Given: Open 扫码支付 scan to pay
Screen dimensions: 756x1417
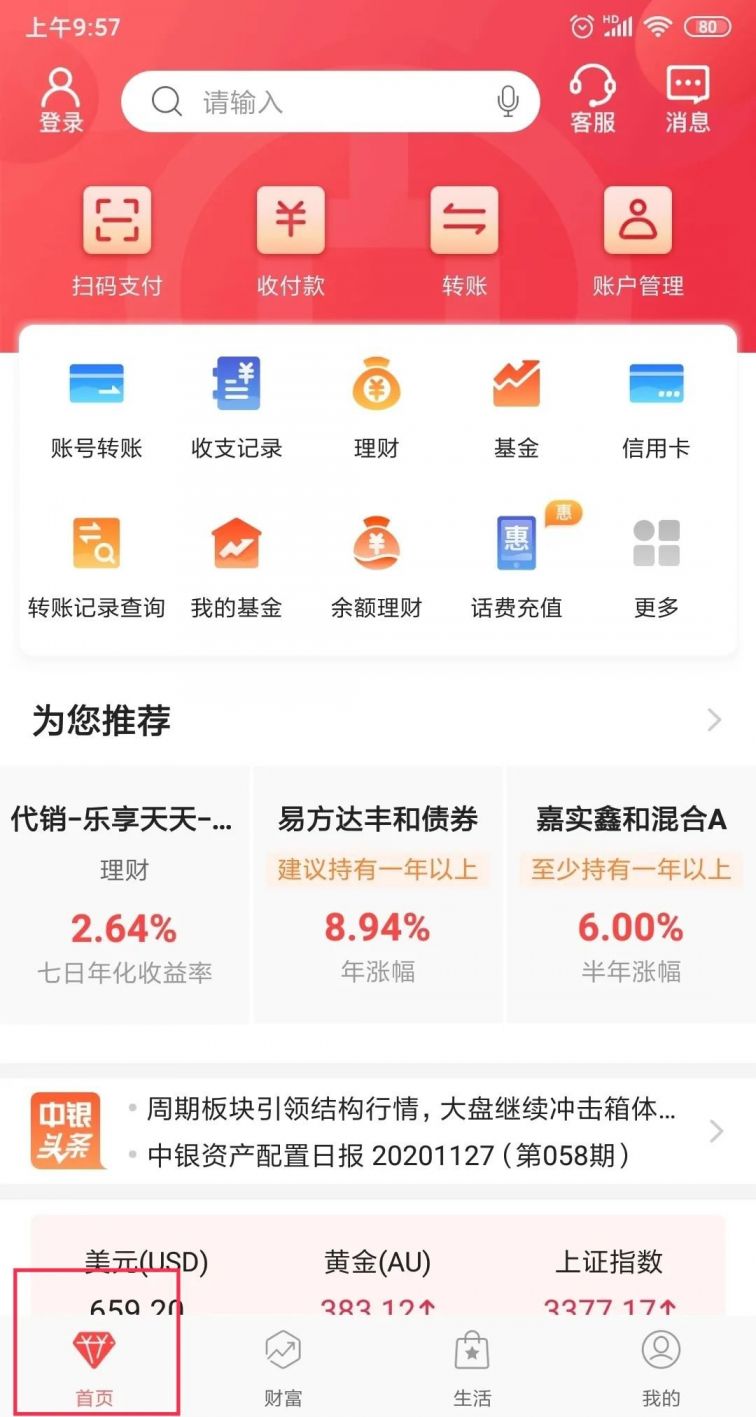Looking at the screenshot, I should coord(117,242).
